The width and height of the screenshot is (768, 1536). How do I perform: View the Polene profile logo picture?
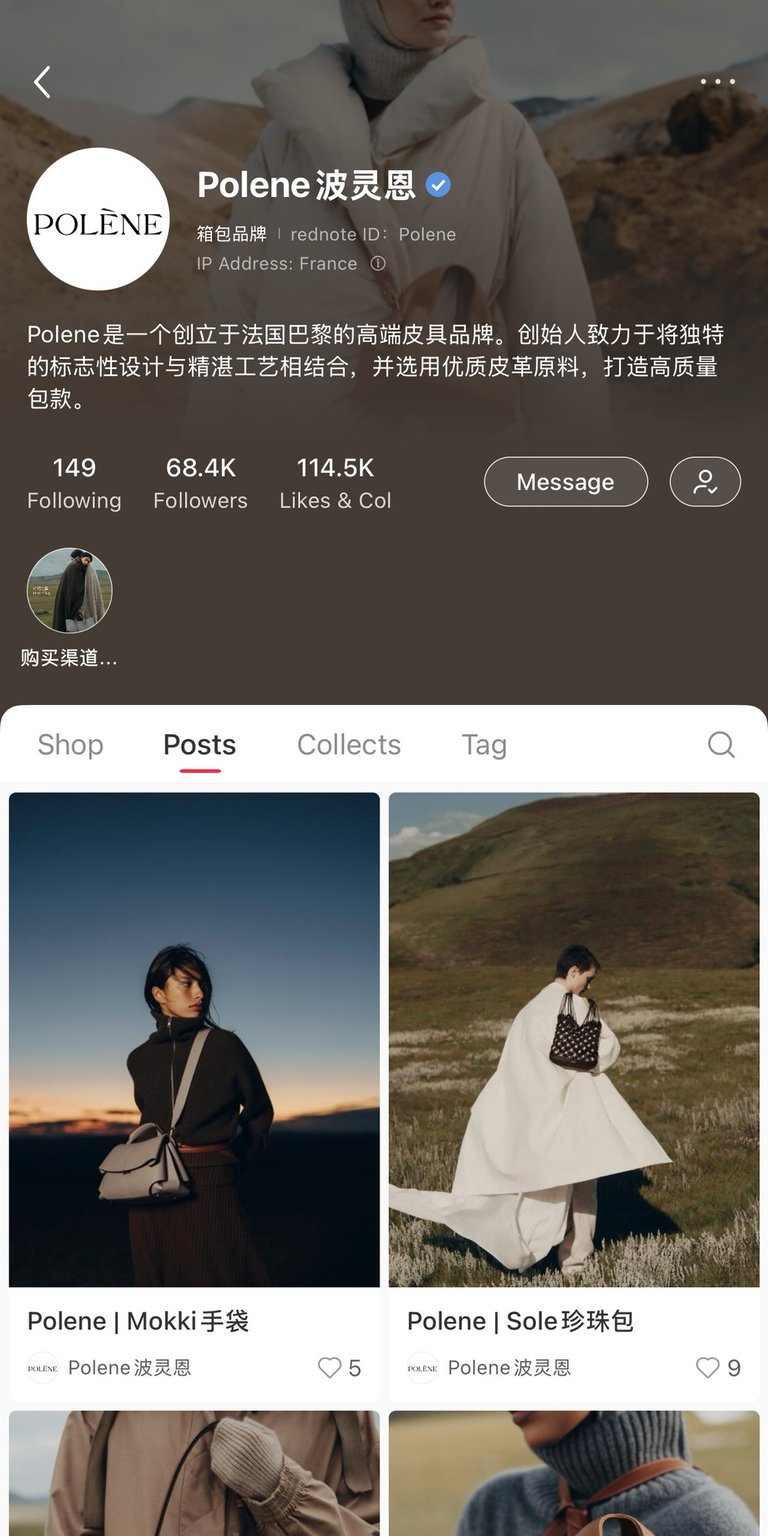[x=98, y=220]
